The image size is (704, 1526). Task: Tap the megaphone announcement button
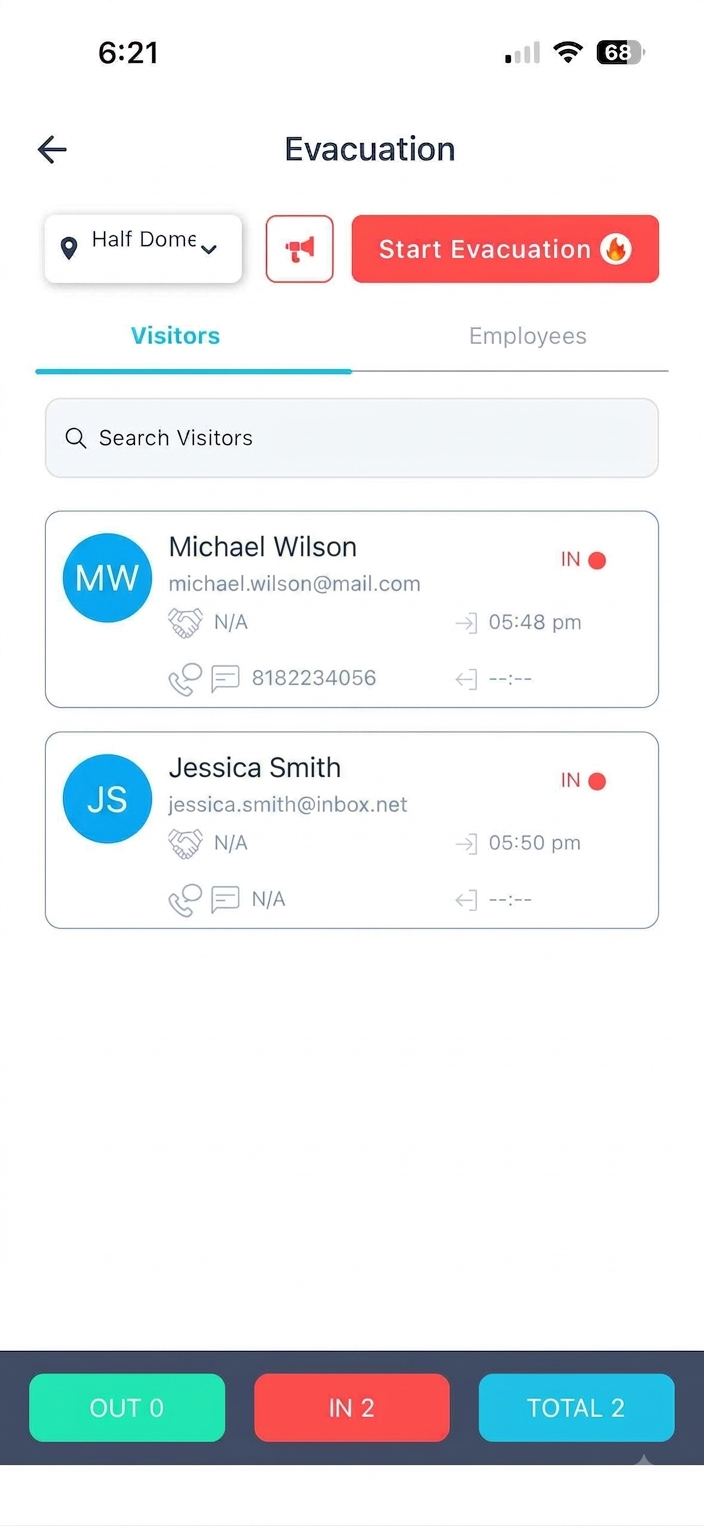[299, 248]
